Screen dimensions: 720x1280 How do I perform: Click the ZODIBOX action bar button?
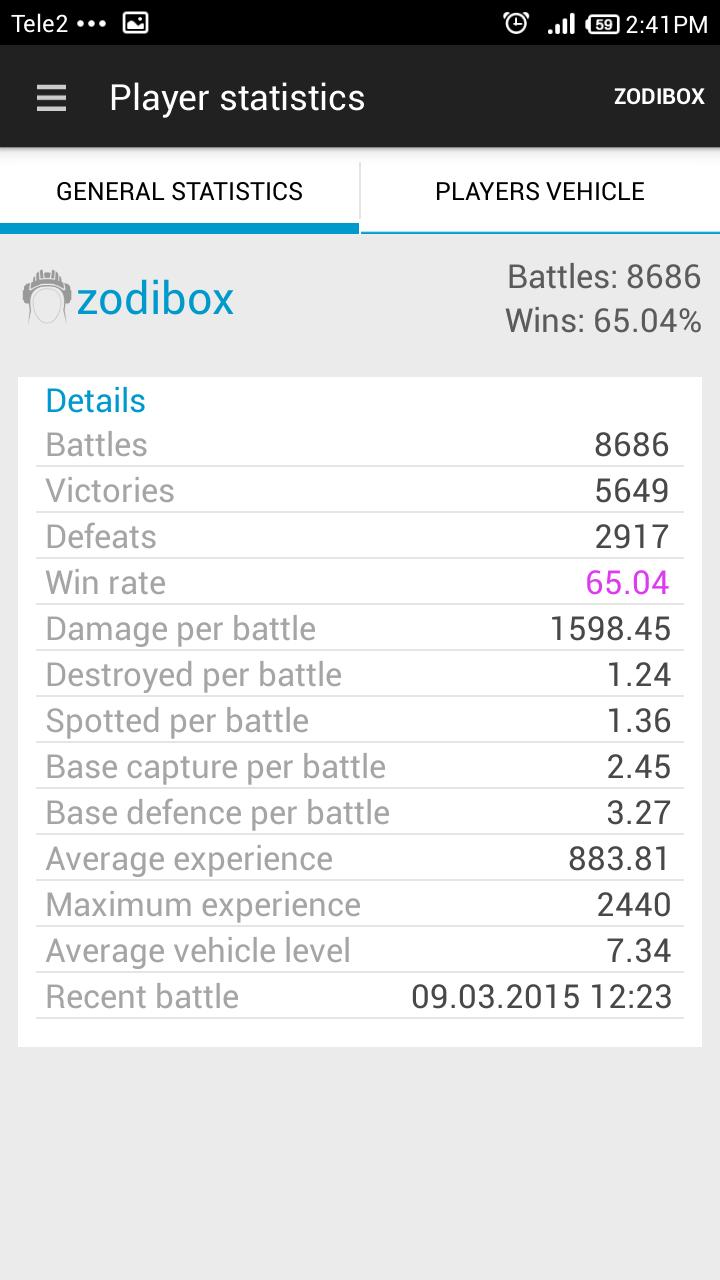click(658, 96)
